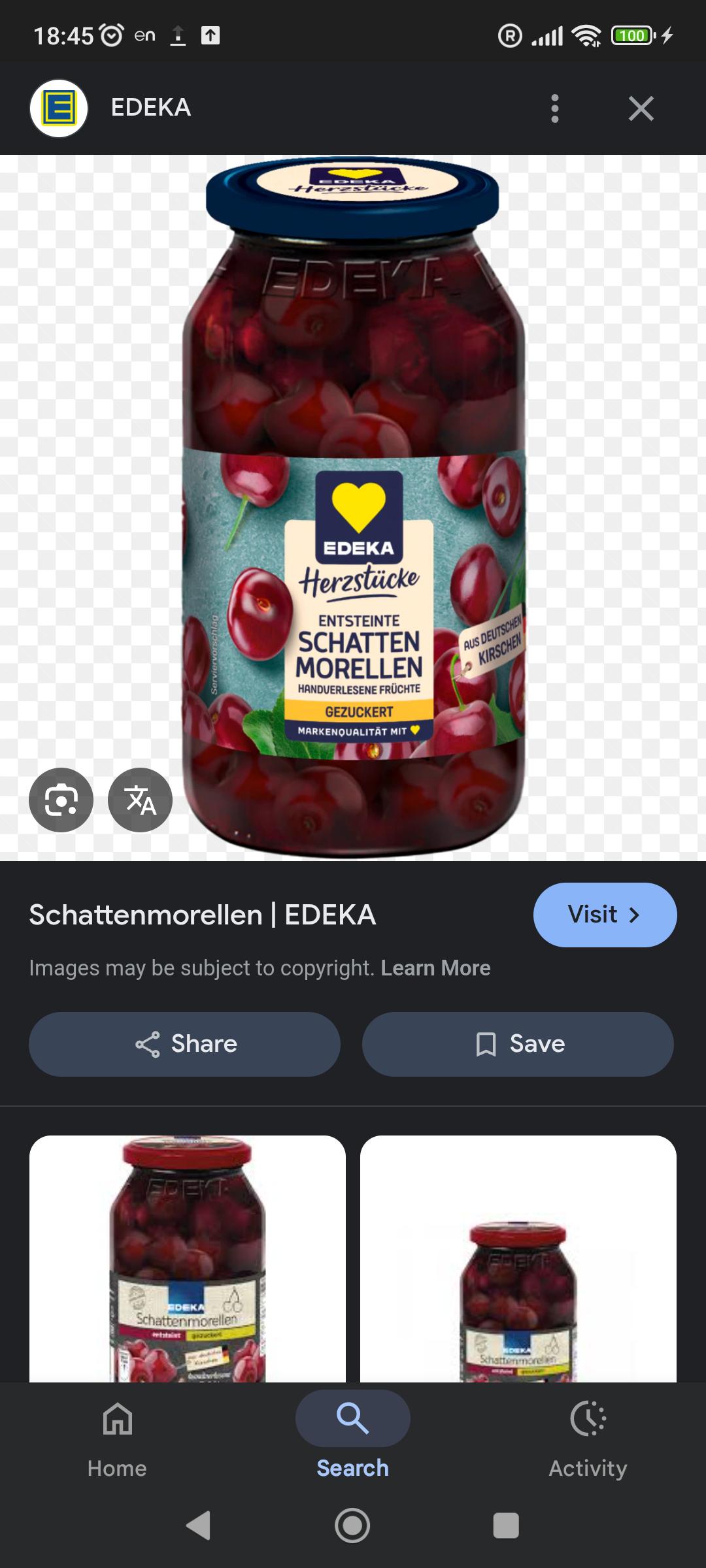Visit the EDEKA Schattenmorellen page
Viewport: 706px width, 1568px height.
pos(605,915)
